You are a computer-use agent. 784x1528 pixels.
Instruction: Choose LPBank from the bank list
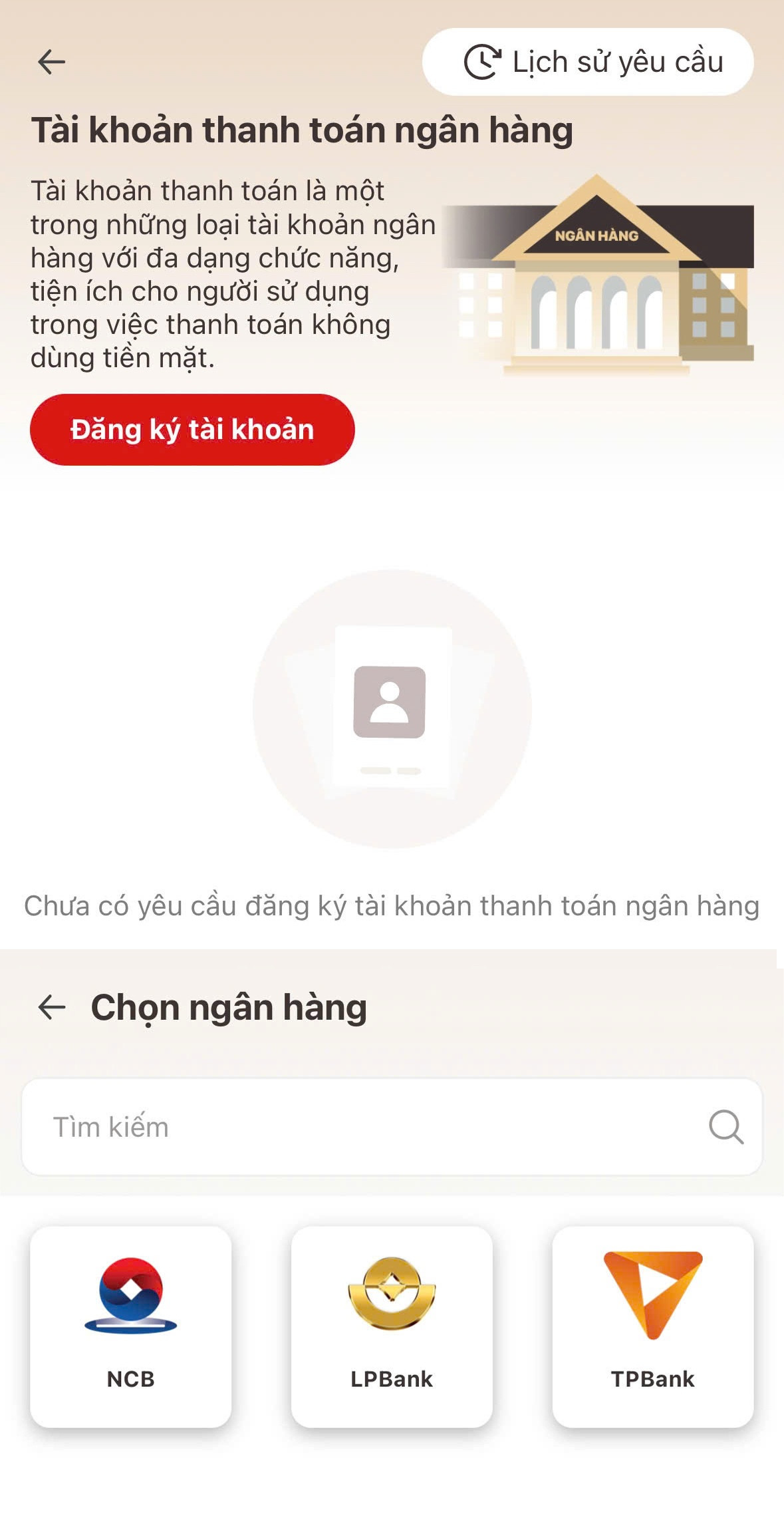(x=392, y=1326)
